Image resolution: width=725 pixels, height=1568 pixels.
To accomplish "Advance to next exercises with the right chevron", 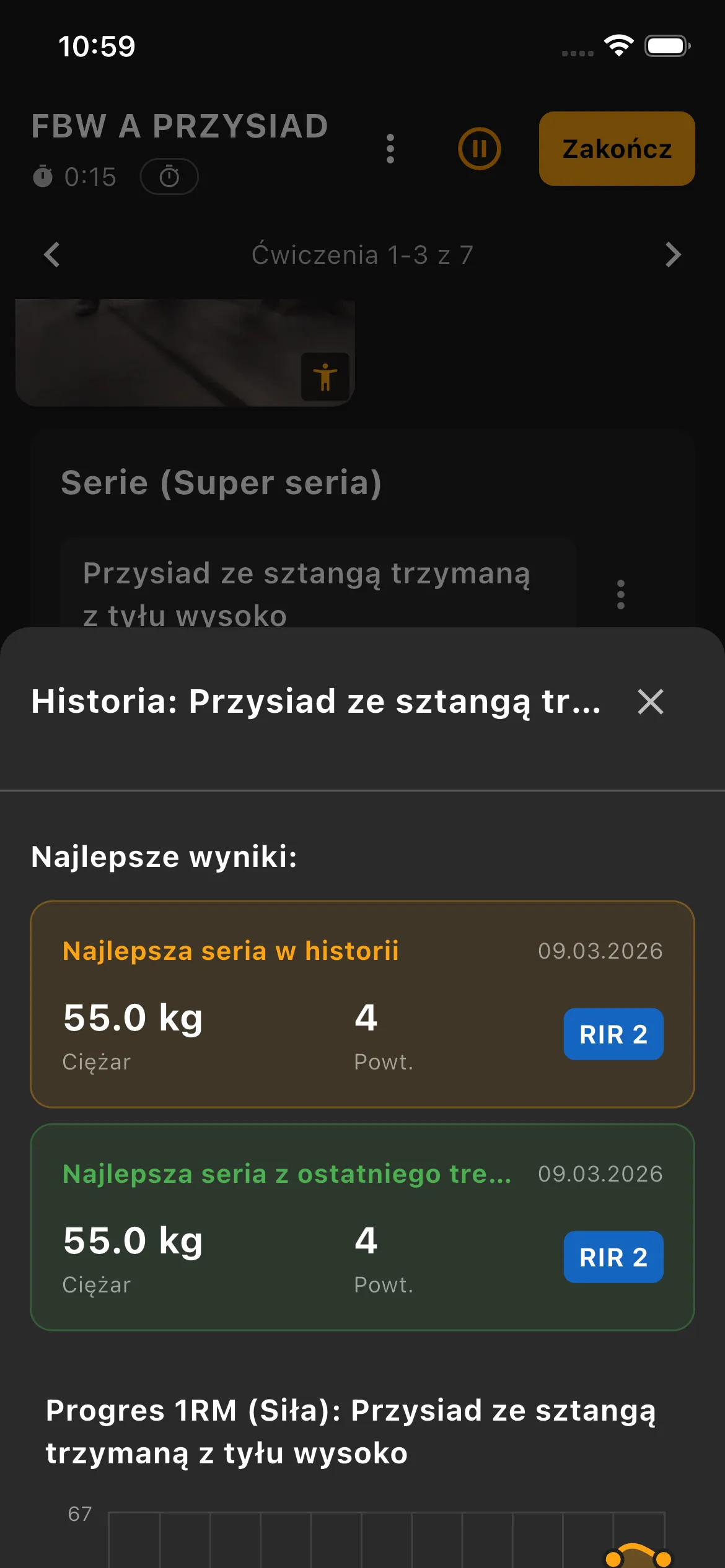I will (x=673, y=255).
